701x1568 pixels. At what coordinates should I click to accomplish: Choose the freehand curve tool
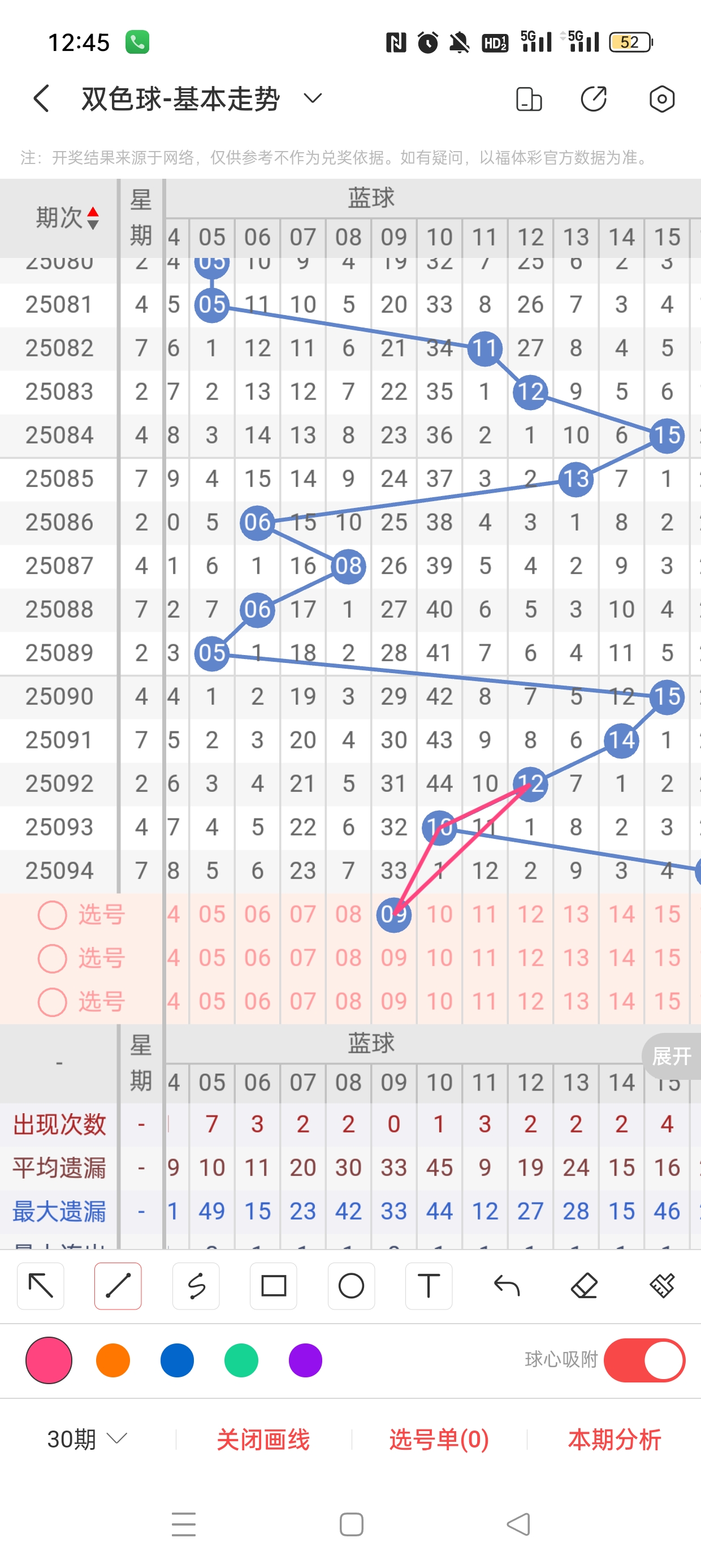[196, 1286]
